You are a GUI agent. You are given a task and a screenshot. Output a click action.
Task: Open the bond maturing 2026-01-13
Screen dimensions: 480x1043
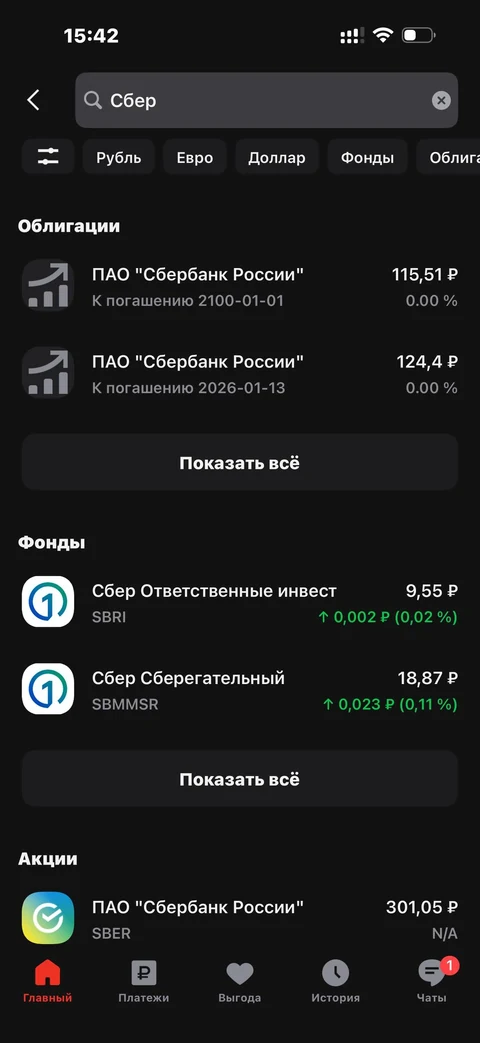(x=239, y=374)
